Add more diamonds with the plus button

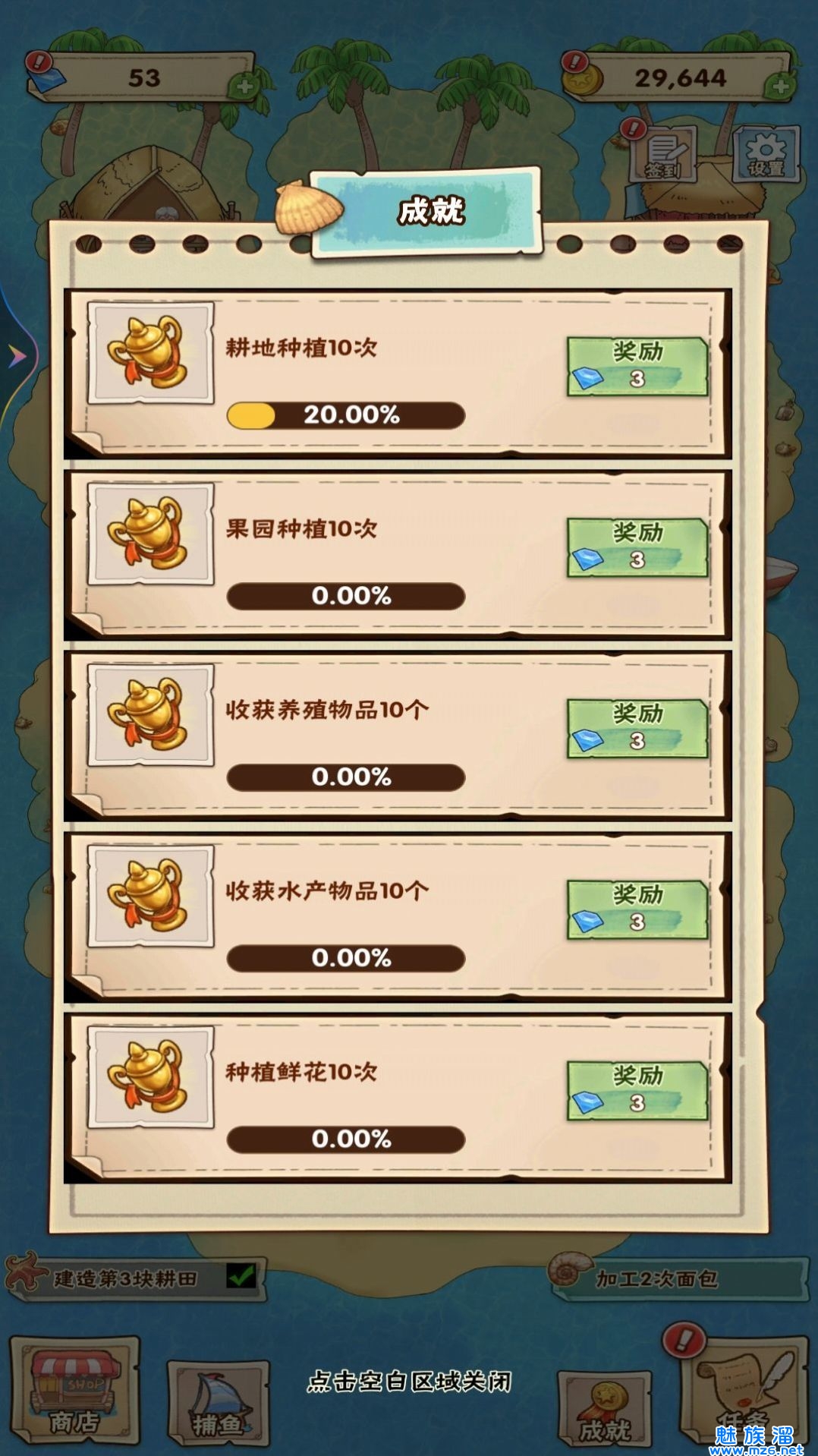point(245,86)
